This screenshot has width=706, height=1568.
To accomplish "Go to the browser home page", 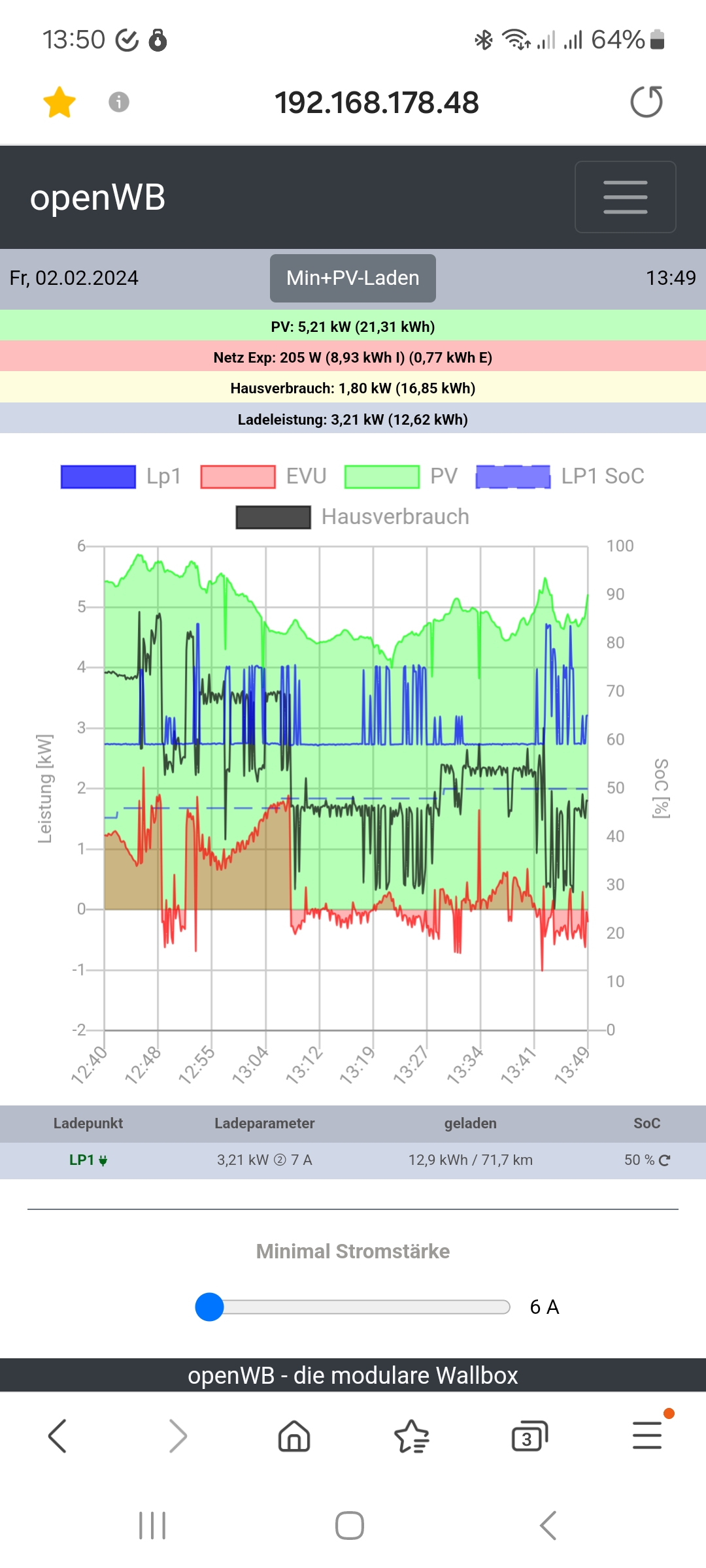I will click(294, 1436).
